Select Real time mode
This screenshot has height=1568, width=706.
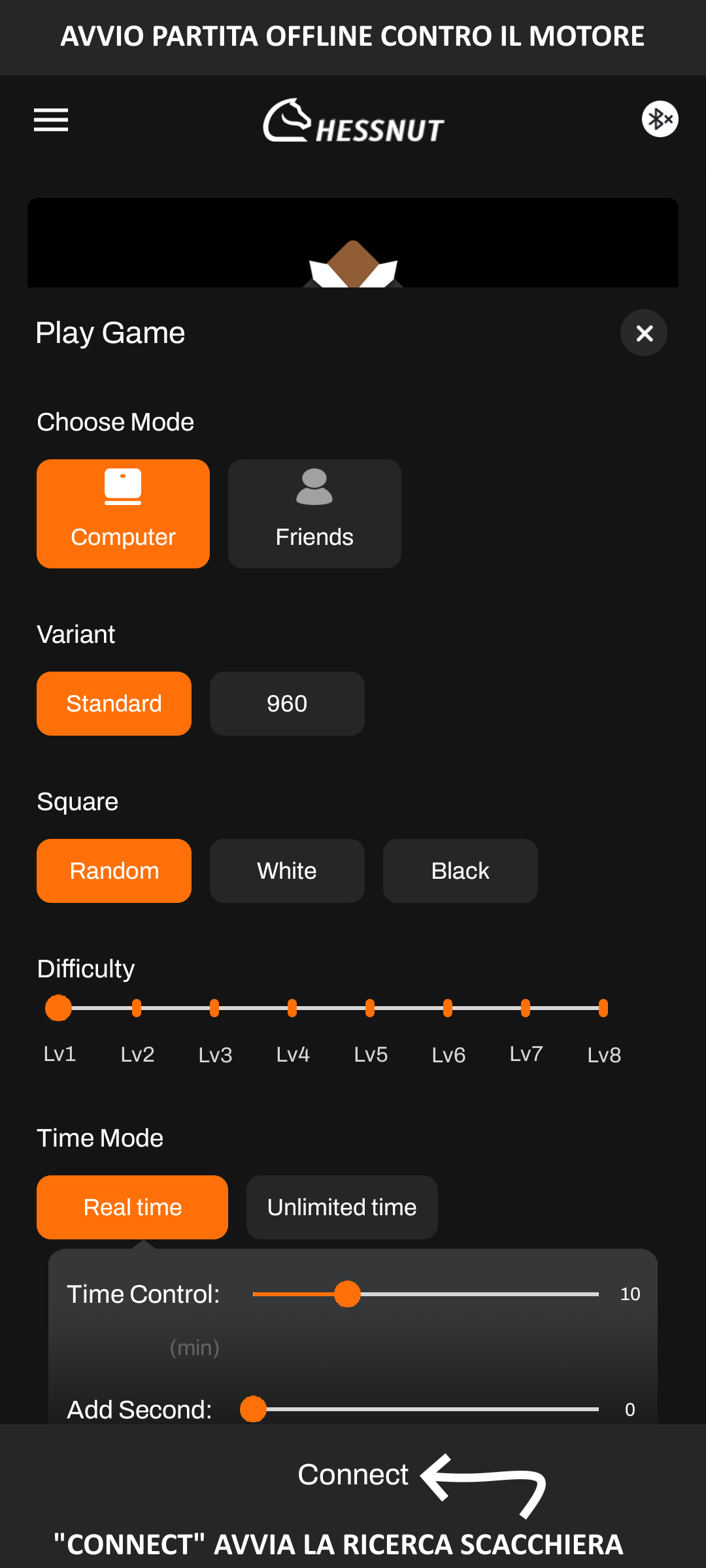[x=132, y=1207]
